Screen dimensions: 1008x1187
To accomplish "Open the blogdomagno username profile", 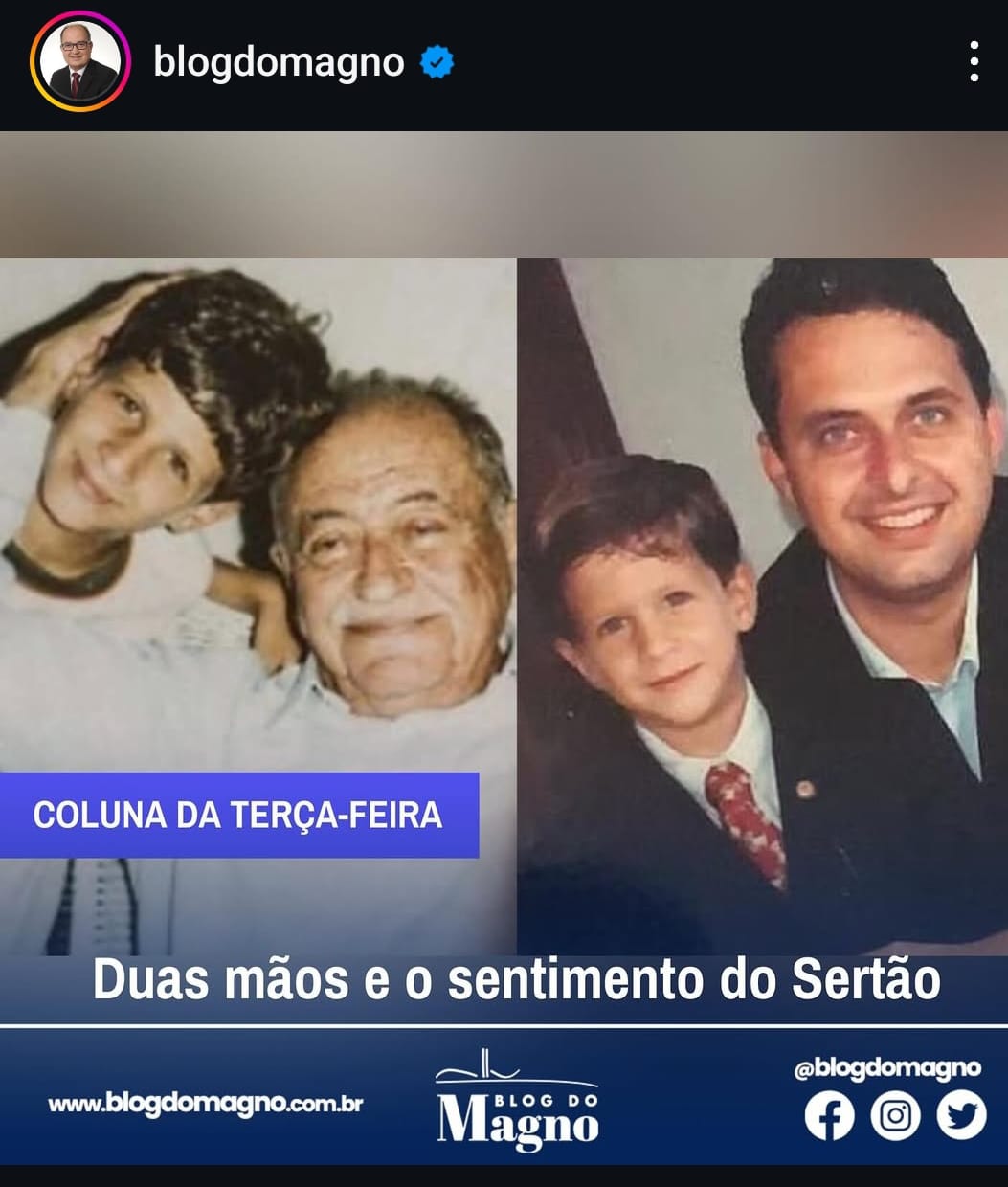I will (279, 62).
